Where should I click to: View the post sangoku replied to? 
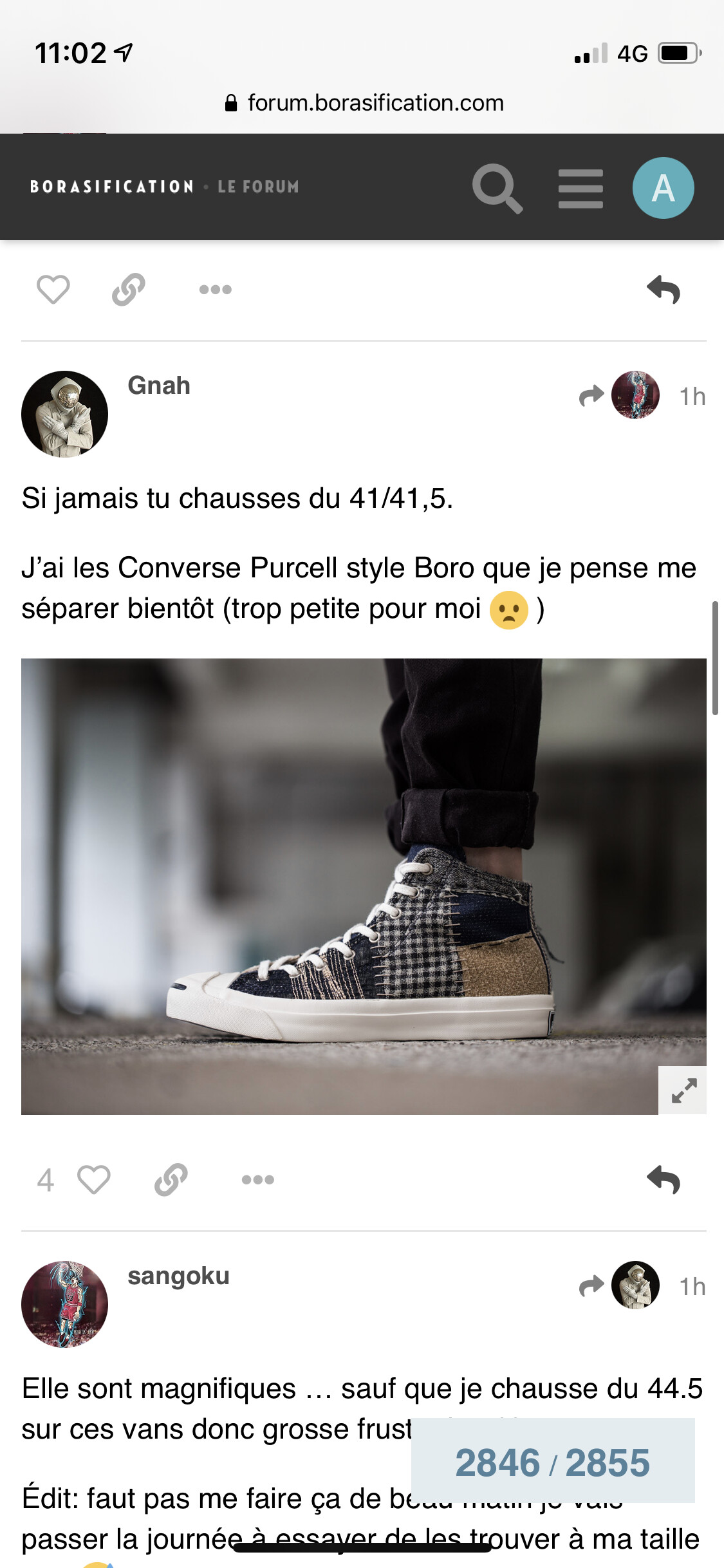(620, 1285)
